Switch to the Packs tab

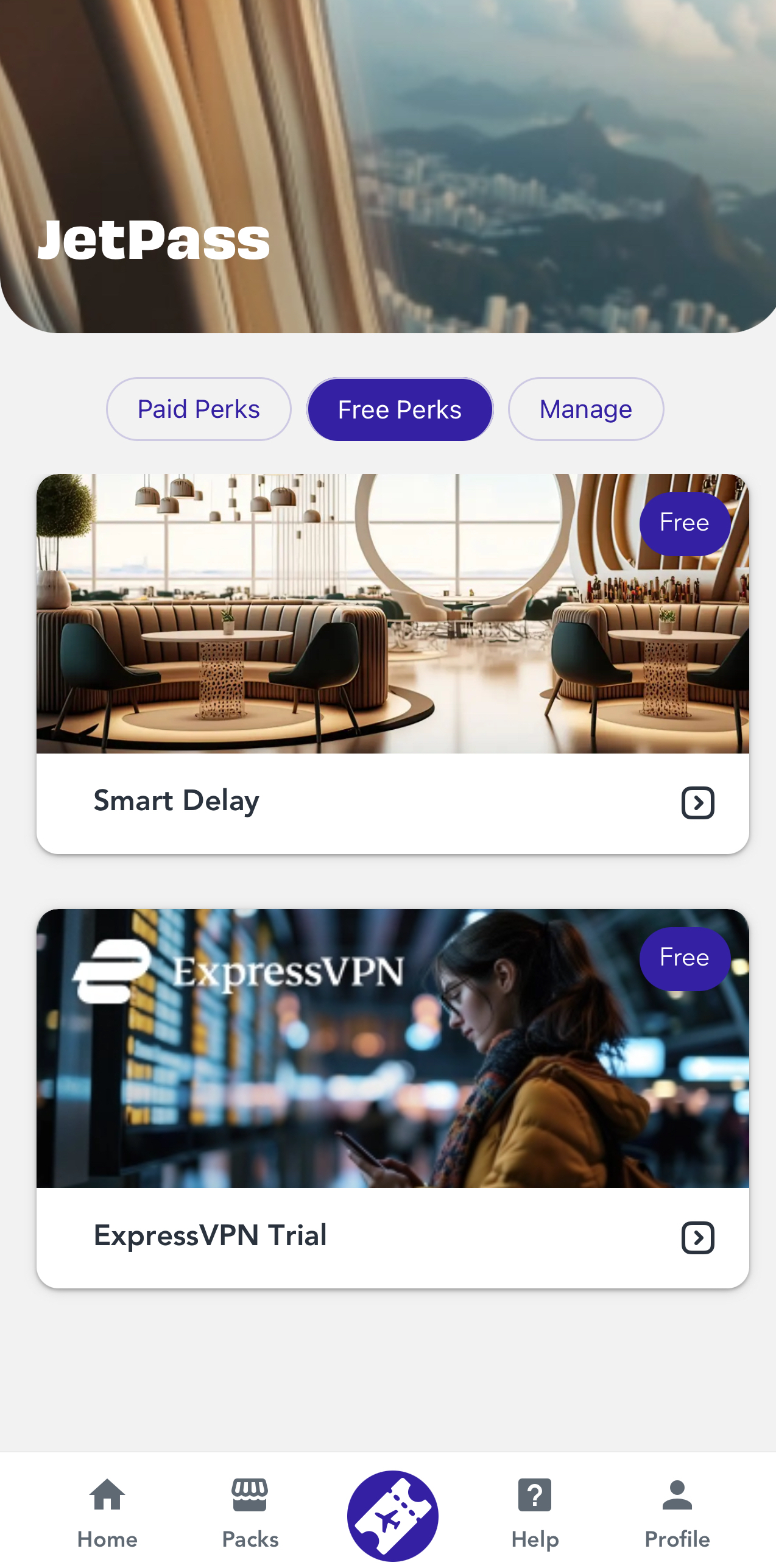[x=250, y=1513]
